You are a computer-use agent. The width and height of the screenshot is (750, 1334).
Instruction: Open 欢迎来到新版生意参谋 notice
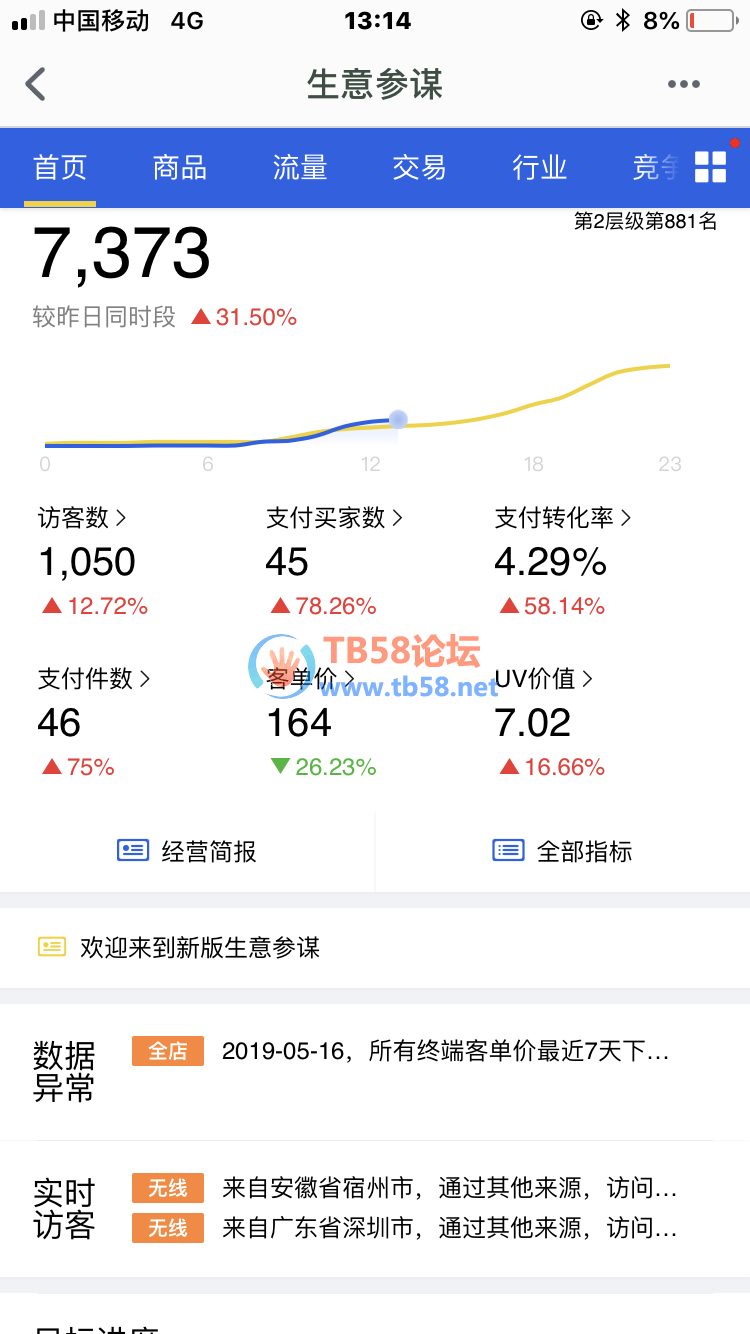click(x=200, y=947)
